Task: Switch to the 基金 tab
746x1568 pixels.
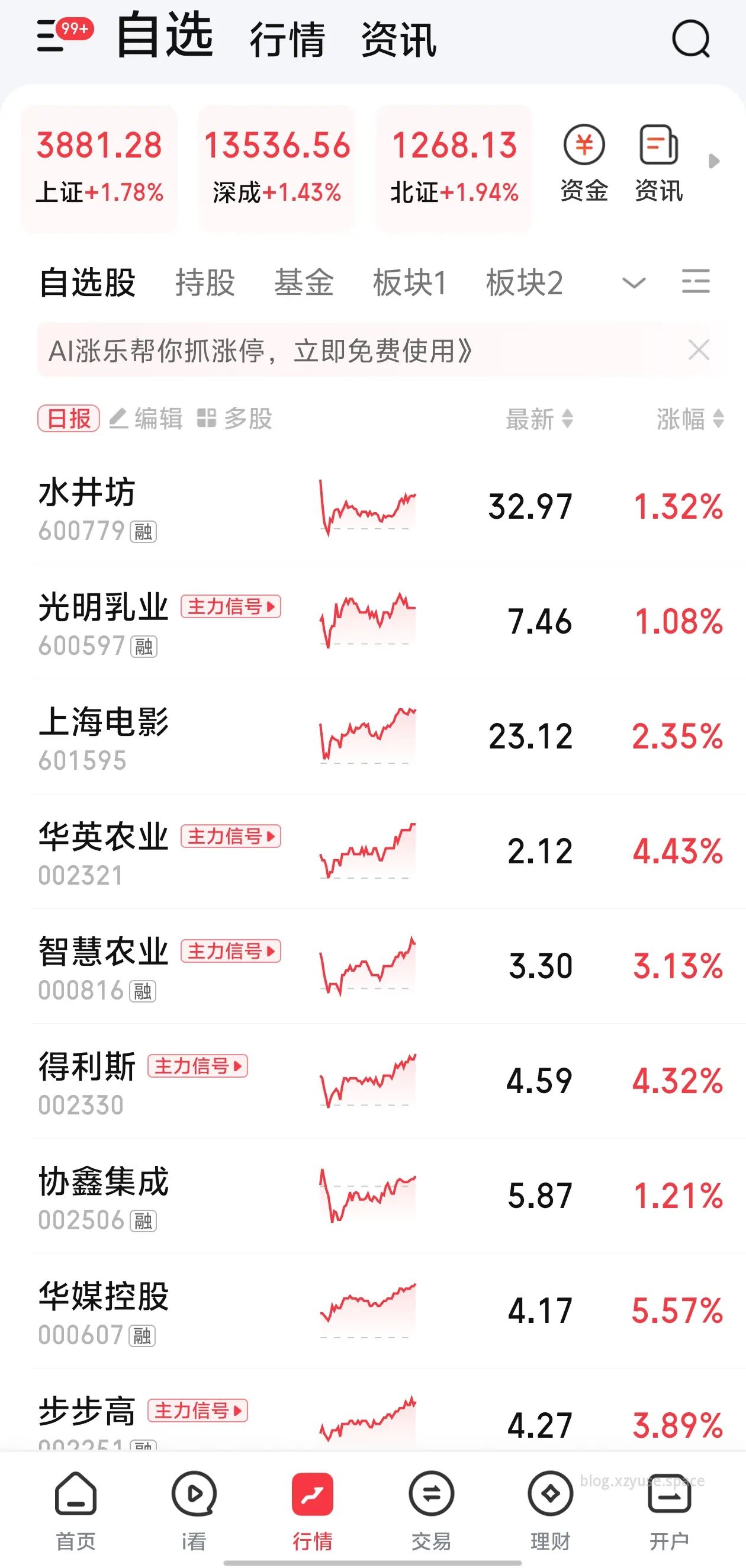Action: click(x=304, y=283)
